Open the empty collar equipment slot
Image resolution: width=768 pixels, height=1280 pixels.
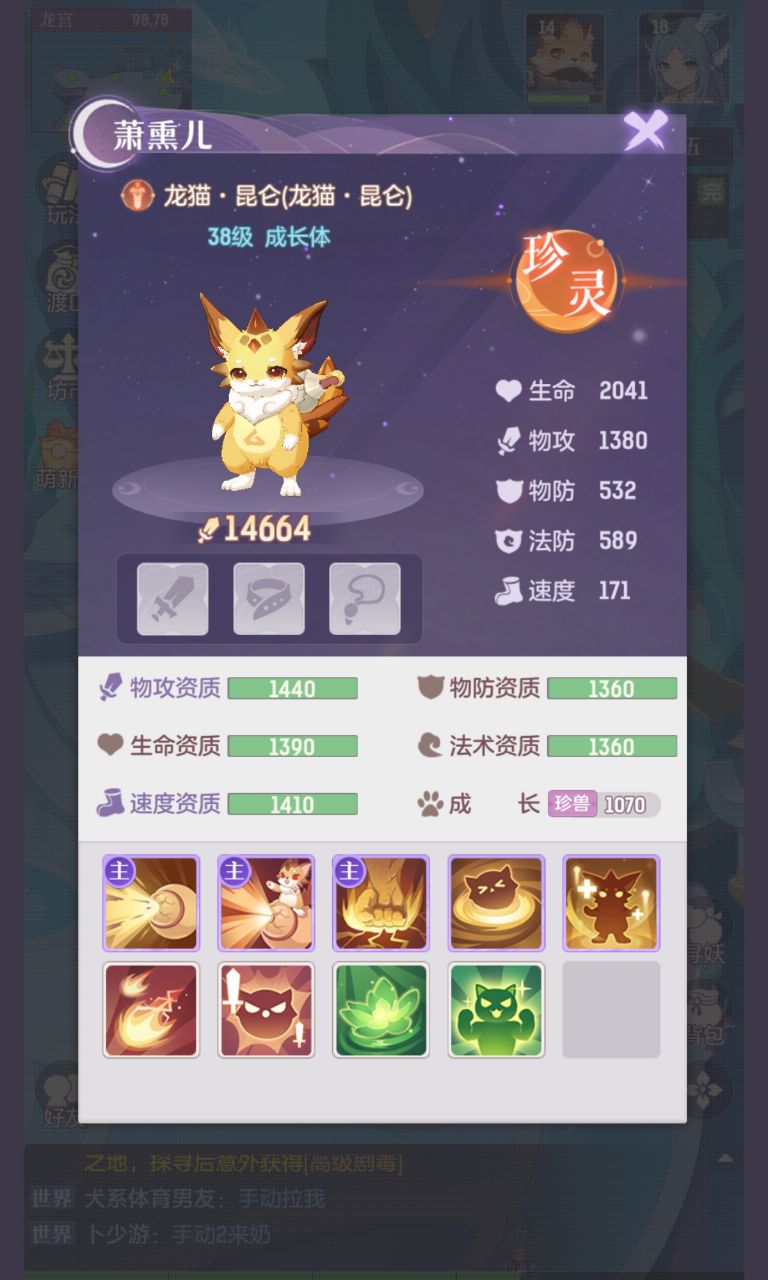(x=269, y=599)
